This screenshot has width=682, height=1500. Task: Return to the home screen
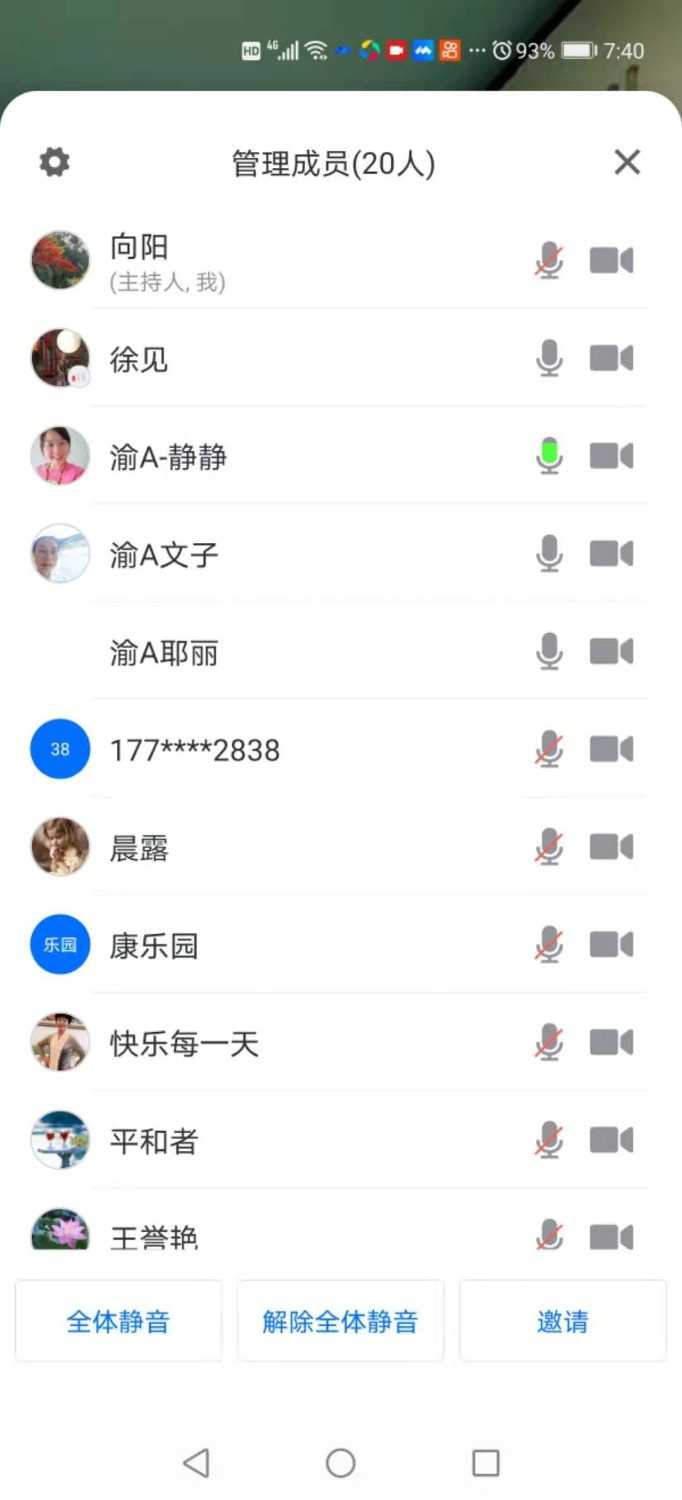(340, 1463)
